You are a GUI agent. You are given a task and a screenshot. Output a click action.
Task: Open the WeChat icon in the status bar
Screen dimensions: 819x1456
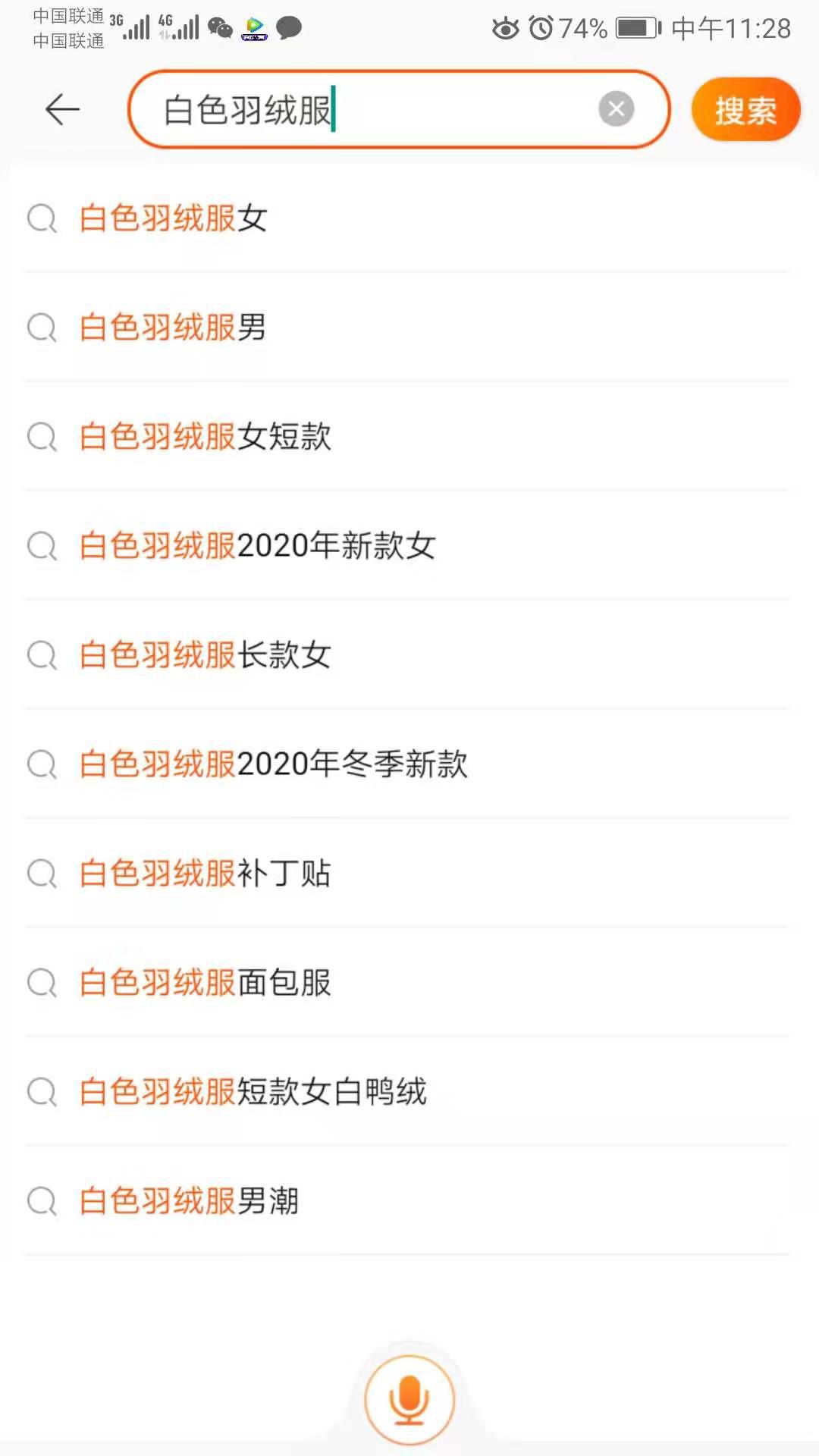point(218,28)
